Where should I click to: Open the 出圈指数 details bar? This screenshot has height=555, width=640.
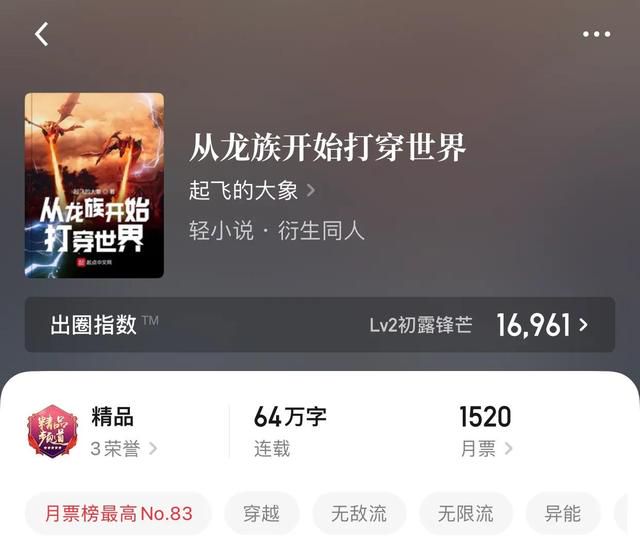point(320,324)
